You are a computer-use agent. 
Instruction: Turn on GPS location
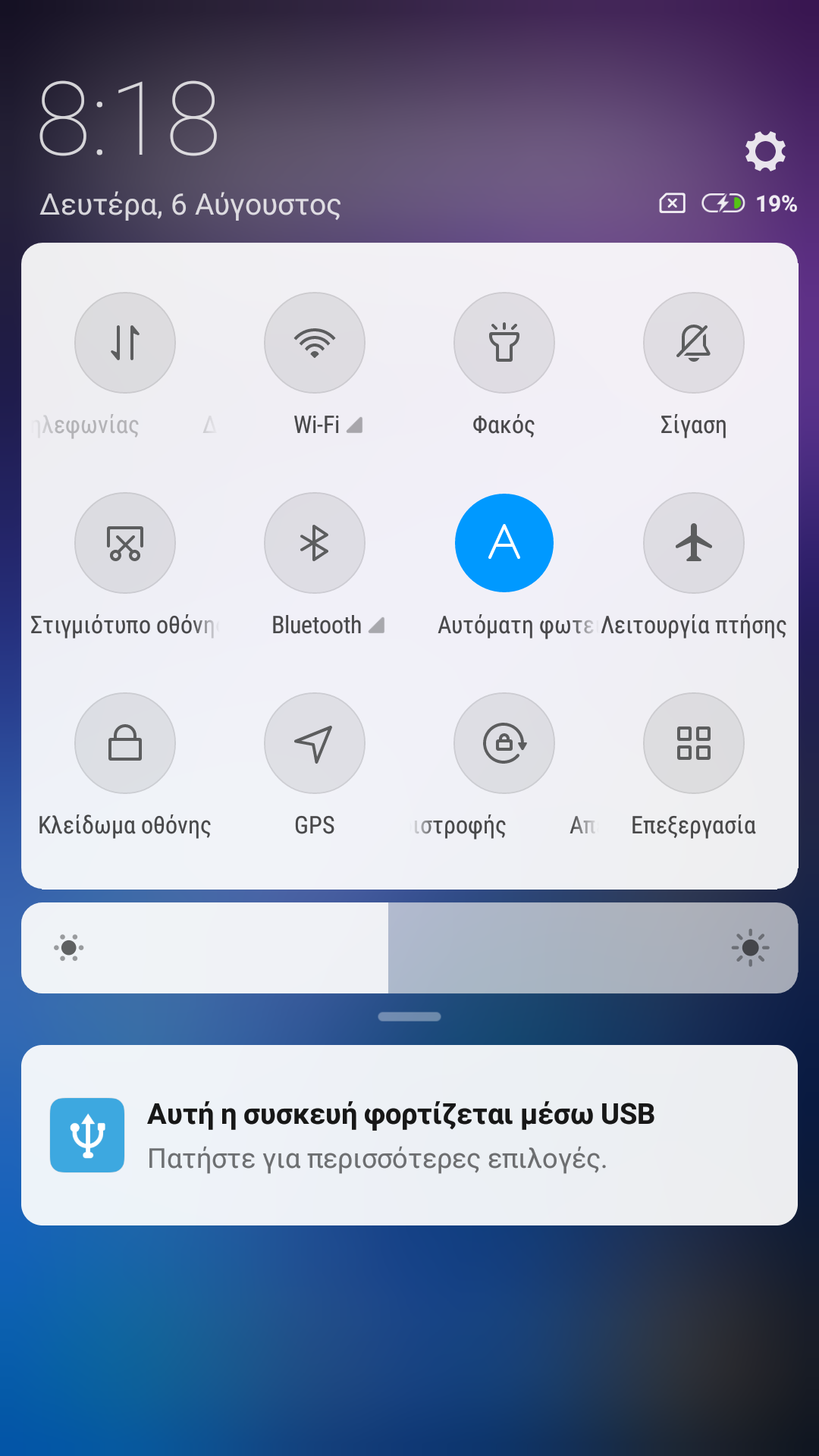[315, 743]
